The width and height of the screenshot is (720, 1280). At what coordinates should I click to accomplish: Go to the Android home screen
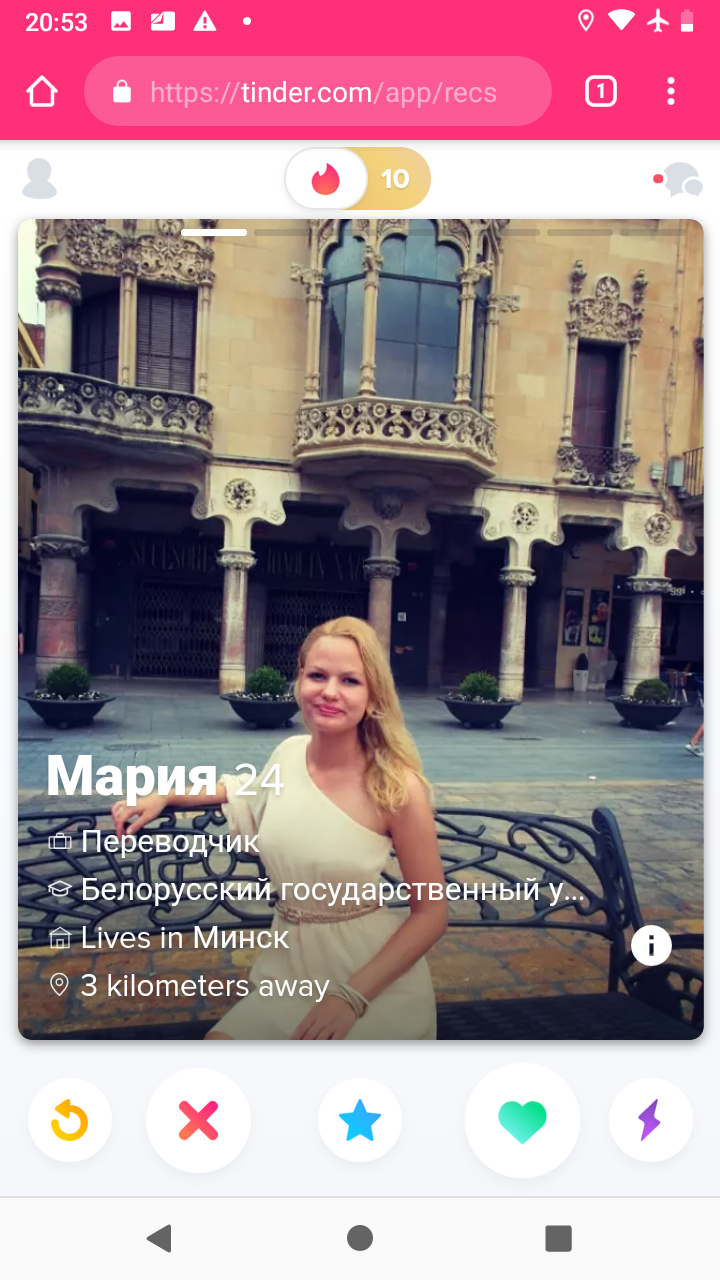(360, 1238)
